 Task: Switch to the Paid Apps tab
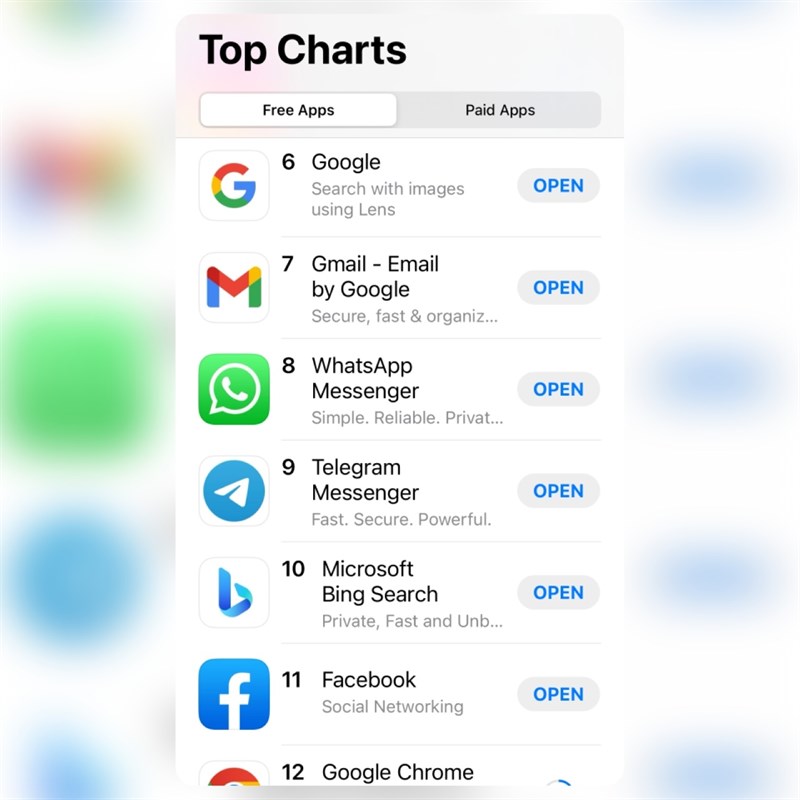point(499,110)
